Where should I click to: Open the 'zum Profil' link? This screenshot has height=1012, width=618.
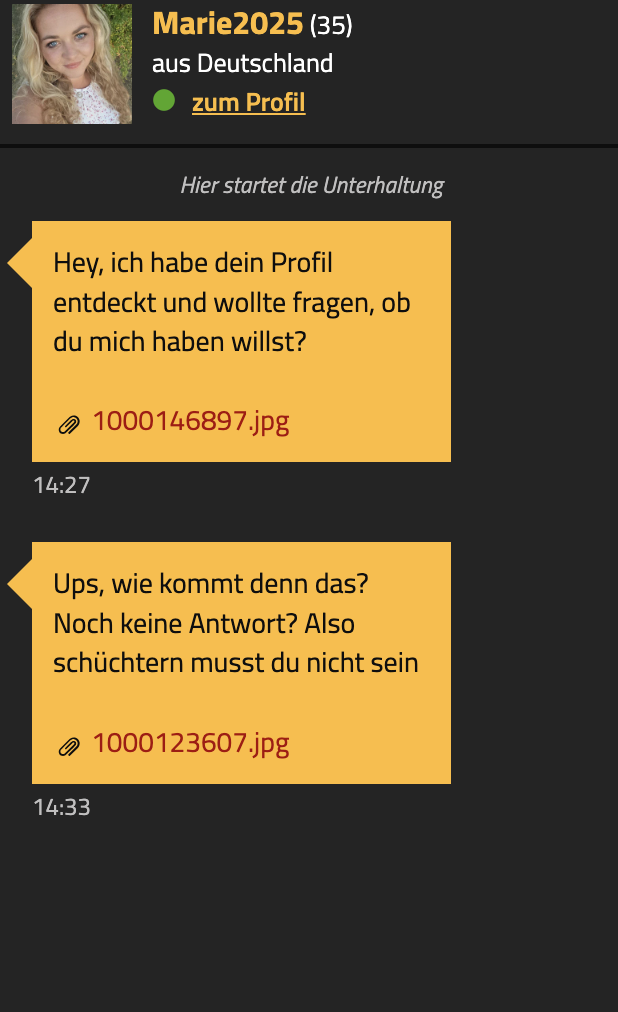tap(248, 102)
